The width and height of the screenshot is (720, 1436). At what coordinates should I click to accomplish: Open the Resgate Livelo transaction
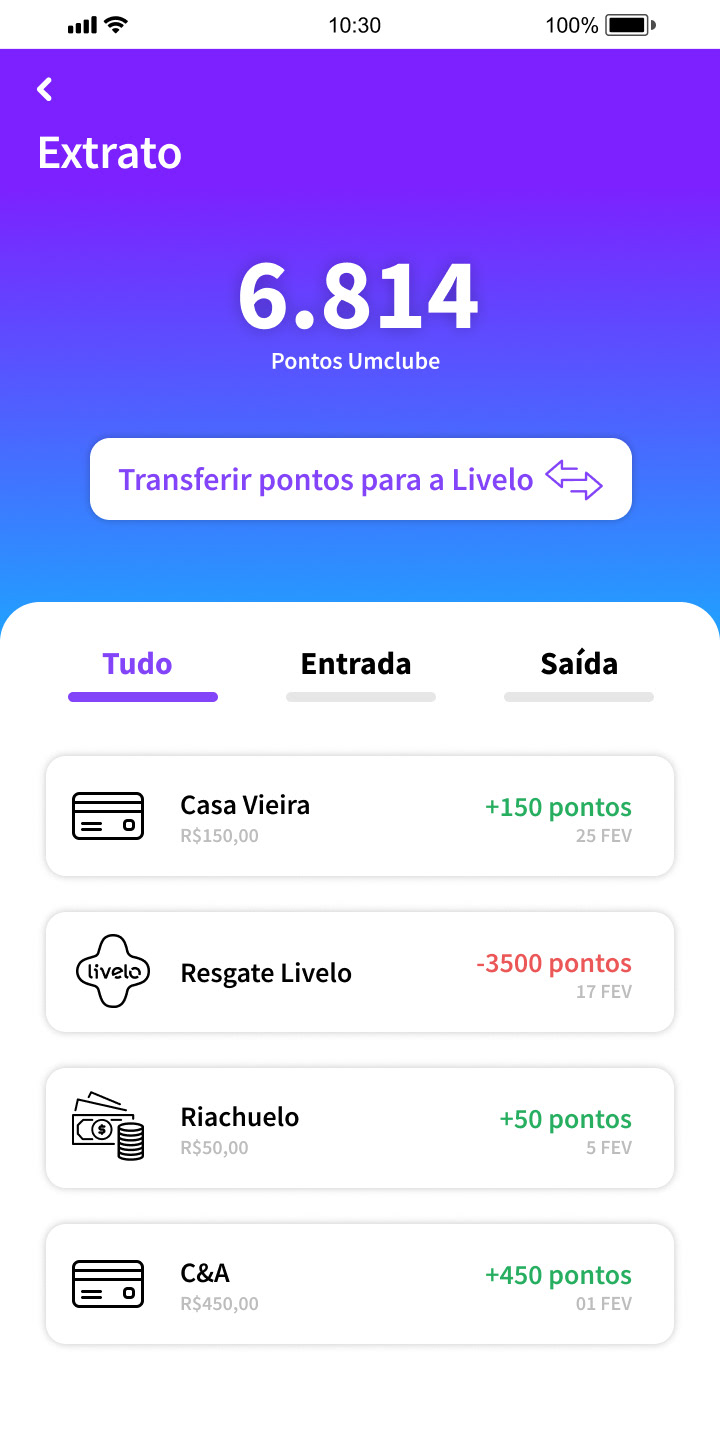point(360,972)
